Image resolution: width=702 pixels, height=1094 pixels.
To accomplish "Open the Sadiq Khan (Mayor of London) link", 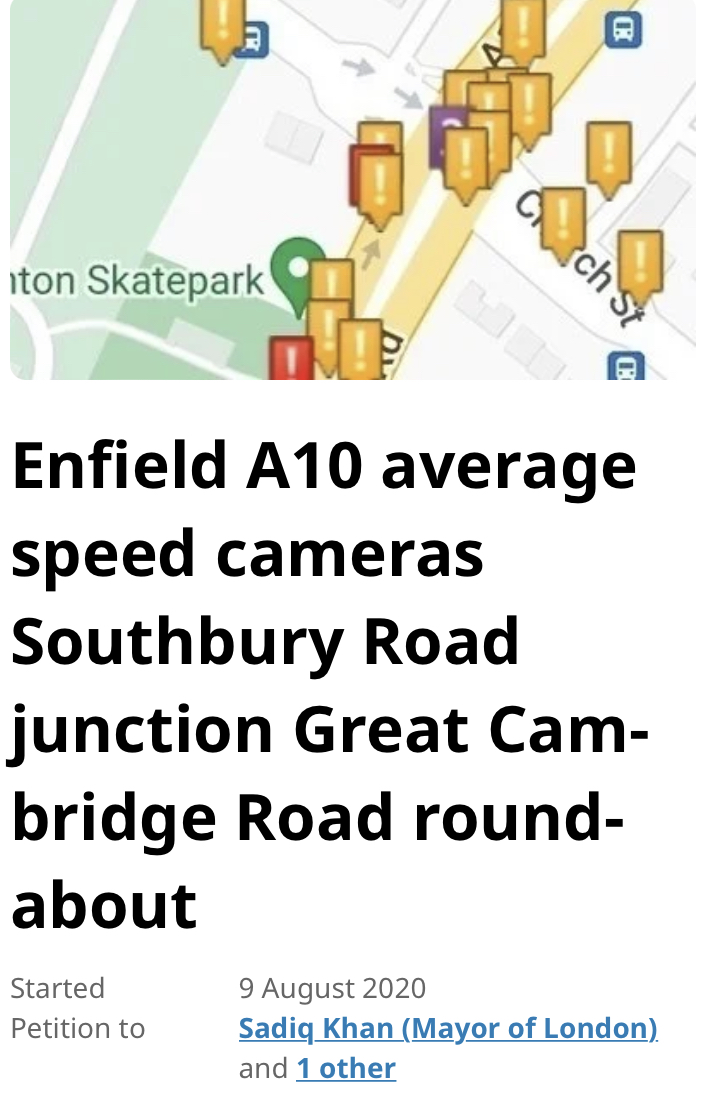I will point(447,1028).
